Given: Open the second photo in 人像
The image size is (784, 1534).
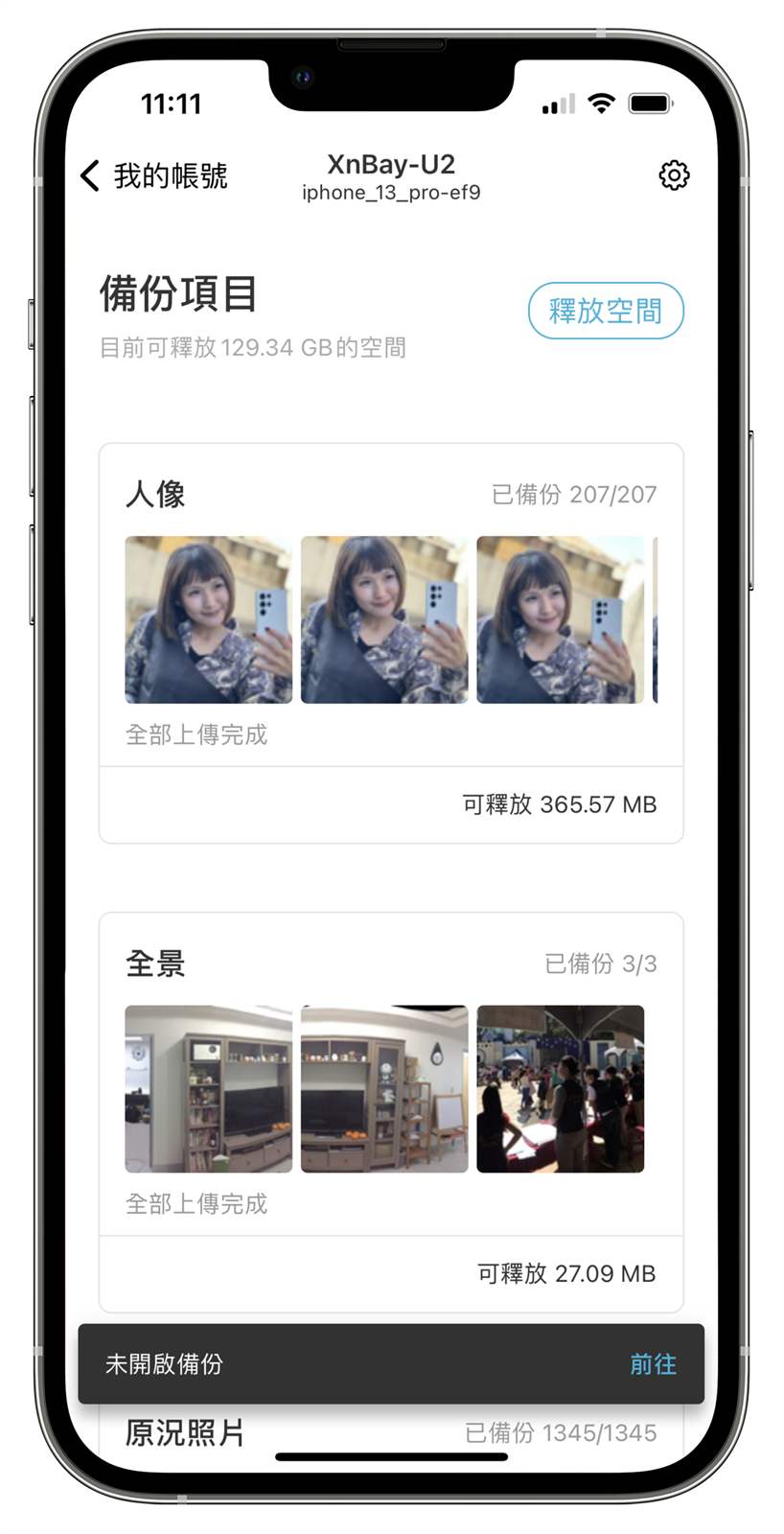Looking at the screenshot, I should [384, 619].
